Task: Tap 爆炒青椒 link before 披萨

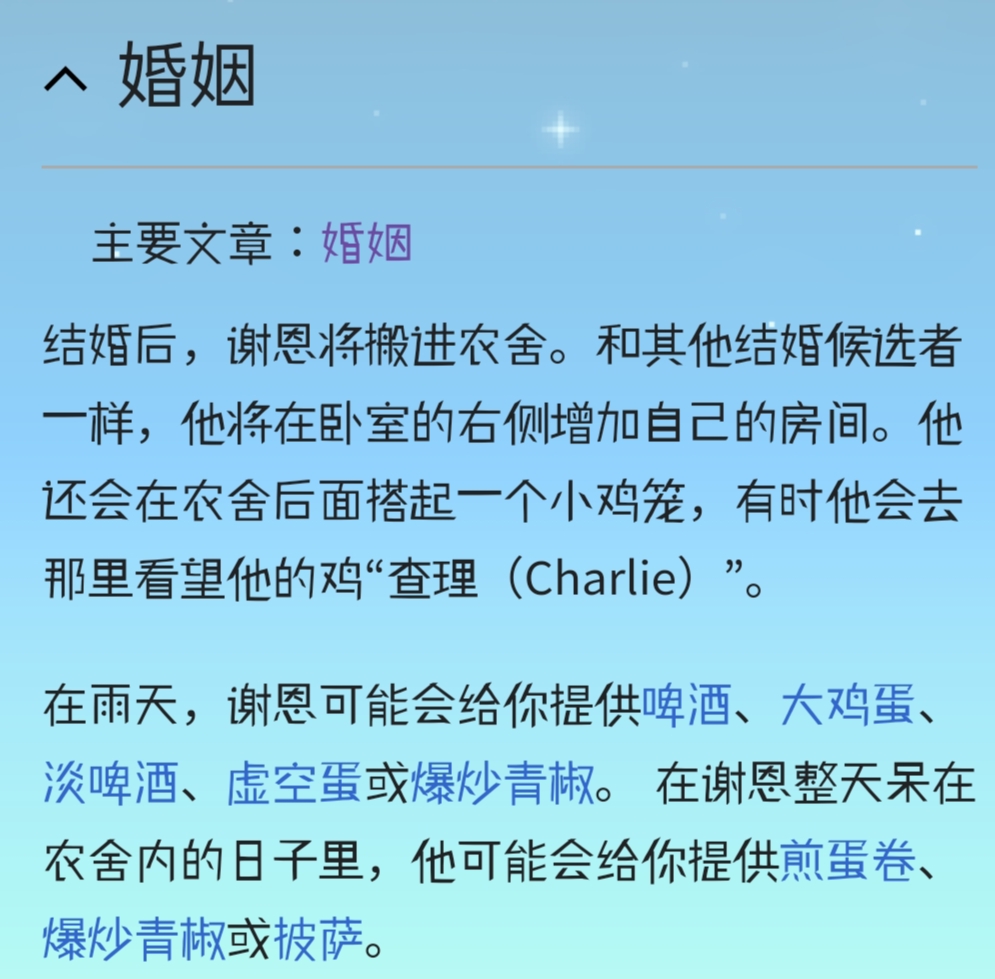Action: (x=134, y=937)
